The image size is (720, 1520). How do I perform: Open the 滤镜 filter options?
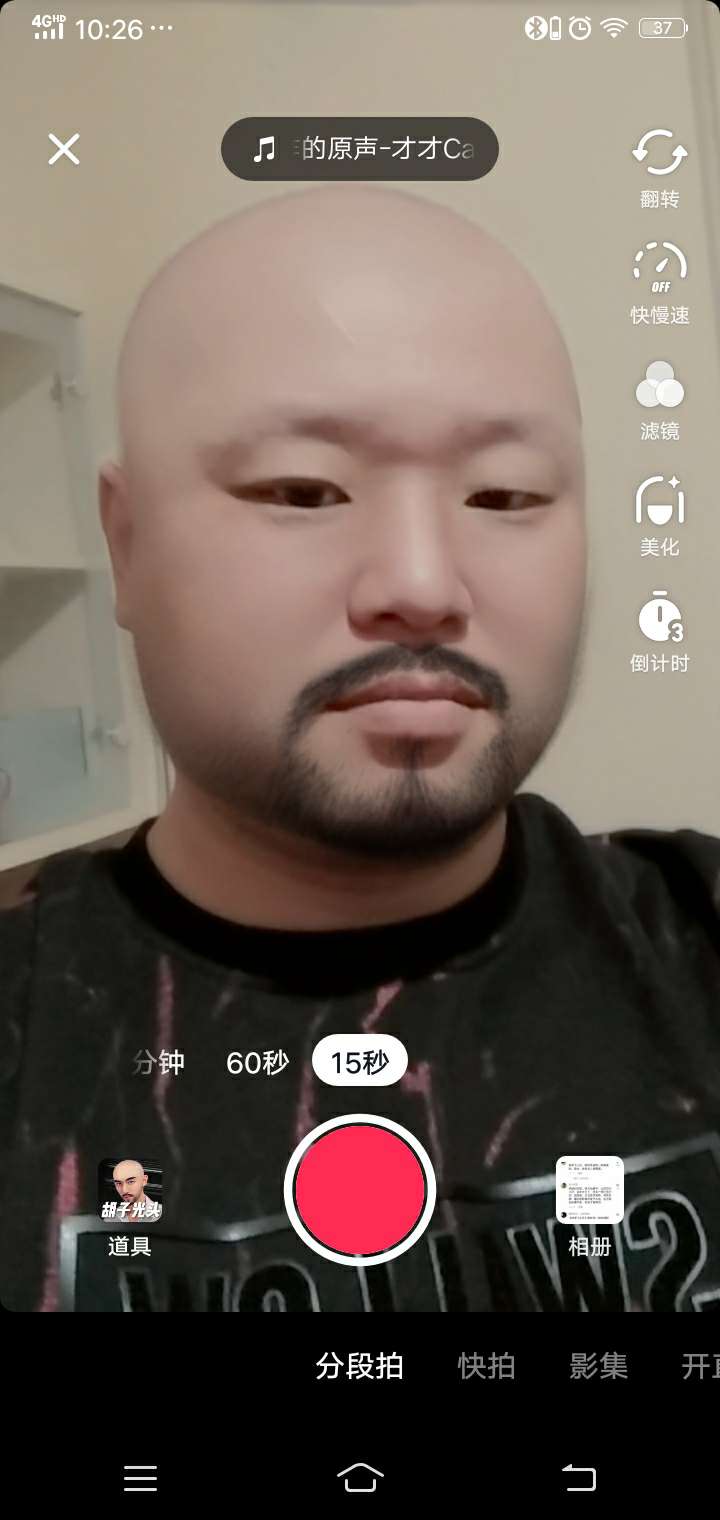click(659, 399)
